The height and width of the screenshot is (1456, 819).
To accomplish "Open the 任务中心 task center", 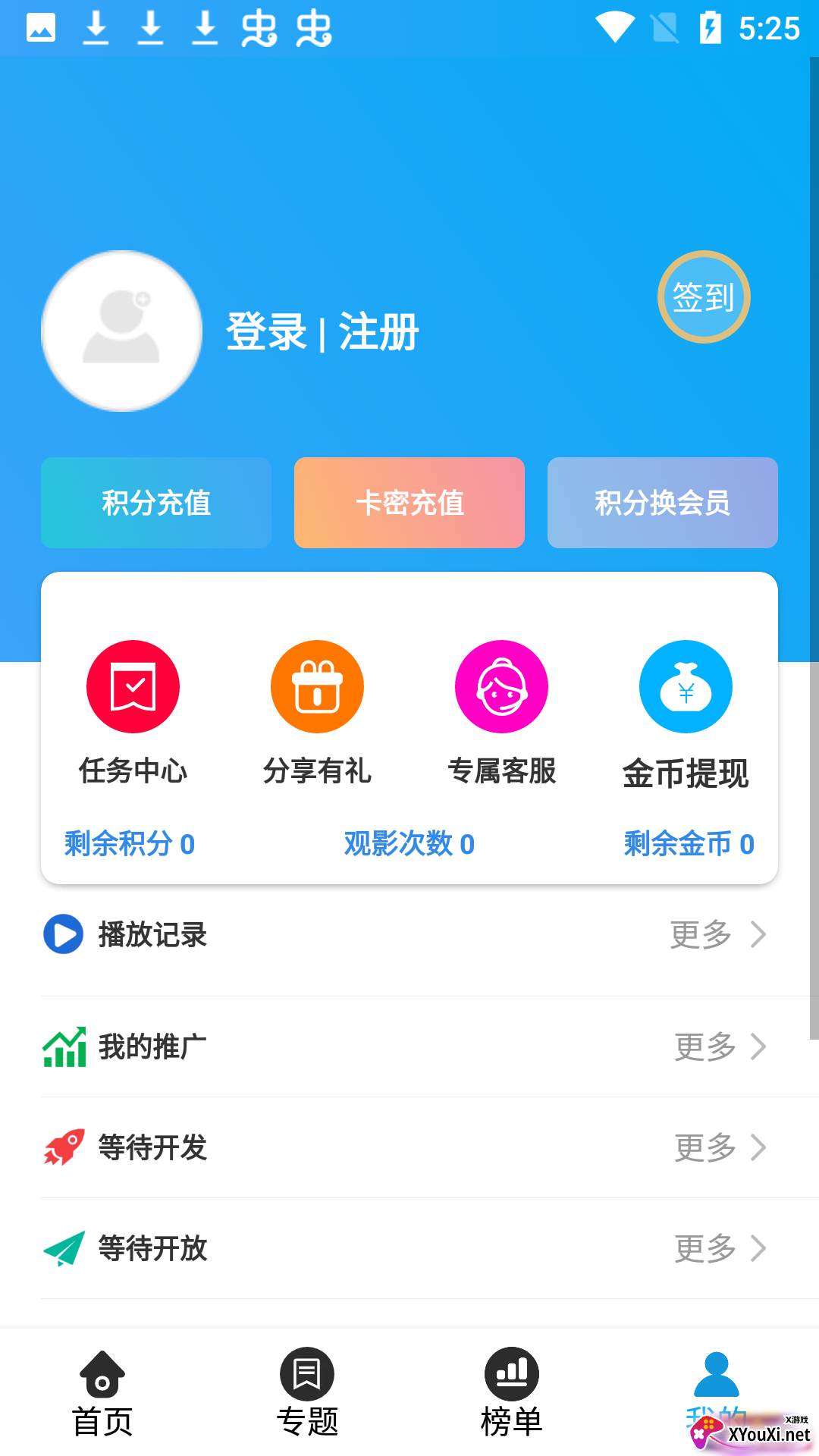I will (133, 713).
